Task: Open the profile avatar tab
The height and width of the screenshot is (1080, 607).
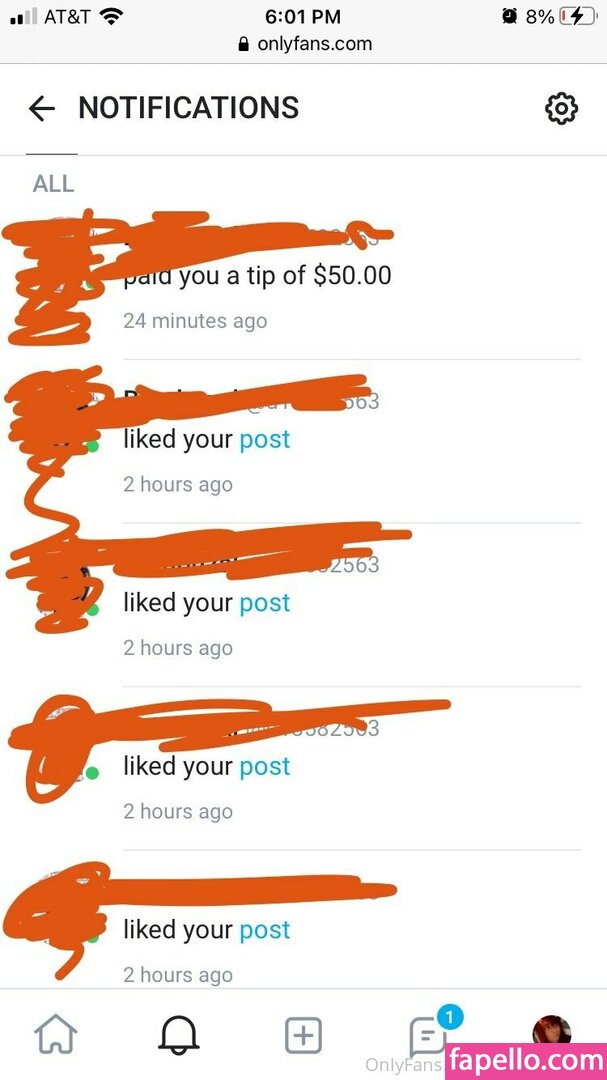Action: click(x=551, y=1030)
